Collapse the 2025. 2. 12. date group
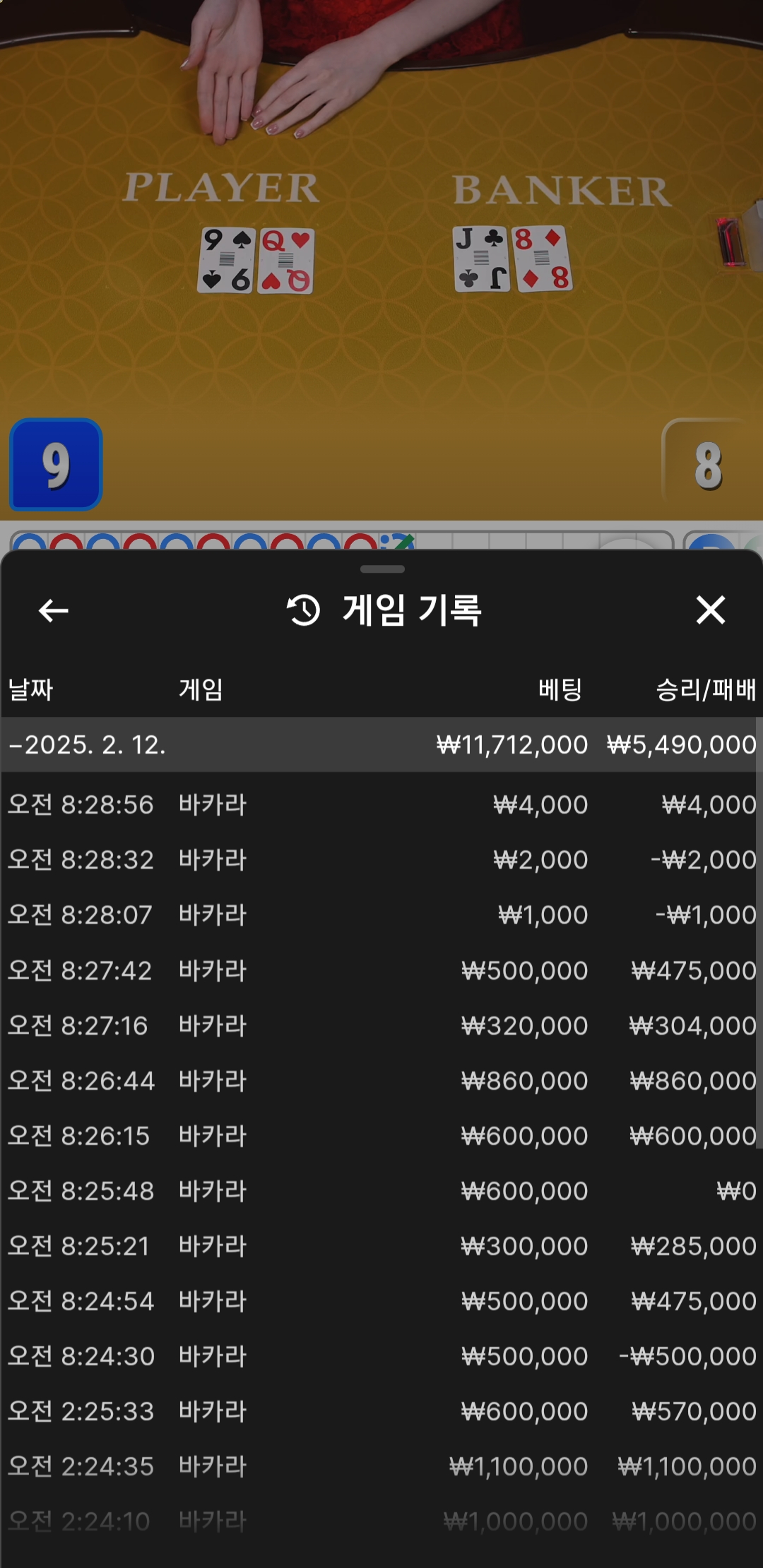 (x=88, y=745)
